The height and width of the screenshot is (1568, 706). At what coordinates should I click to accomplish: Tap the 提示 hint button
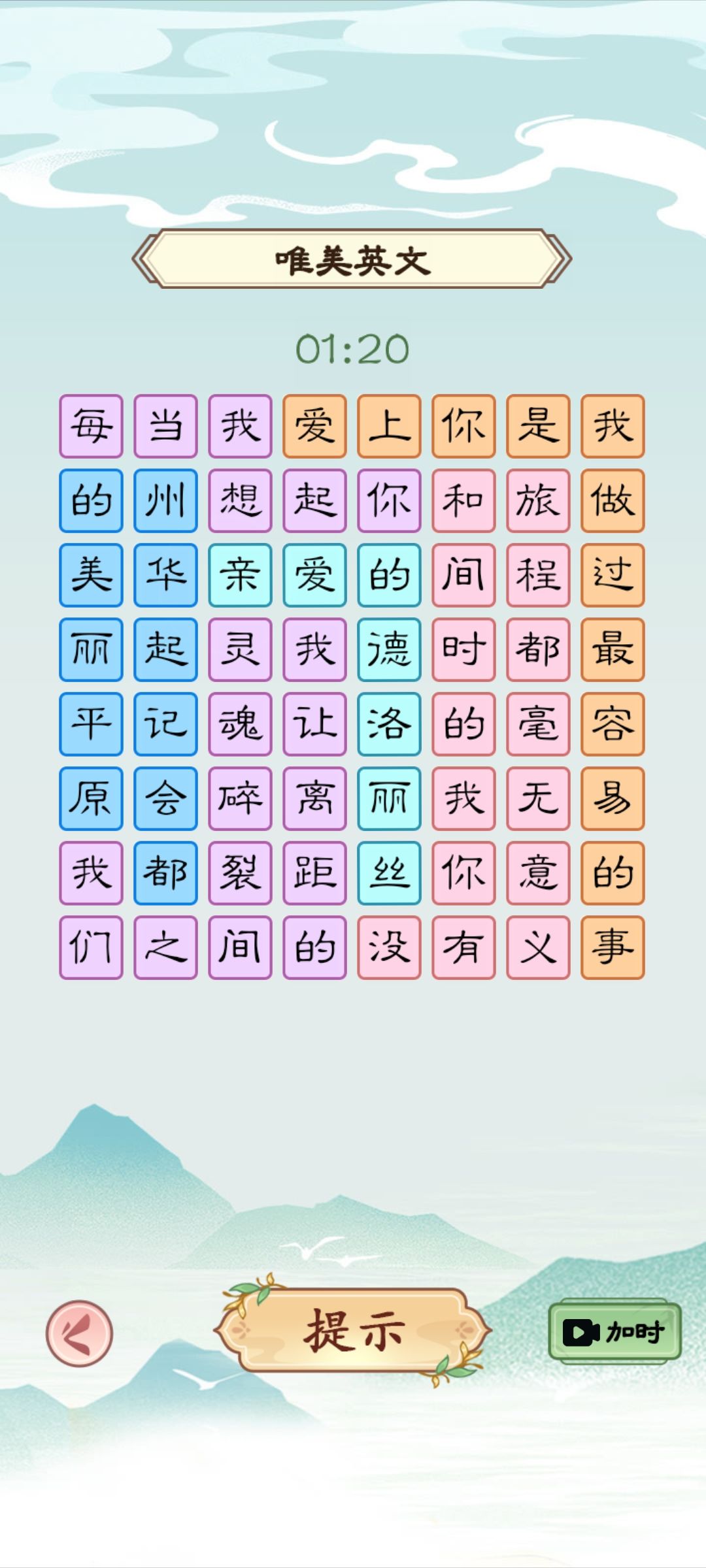coord(352,1330)
